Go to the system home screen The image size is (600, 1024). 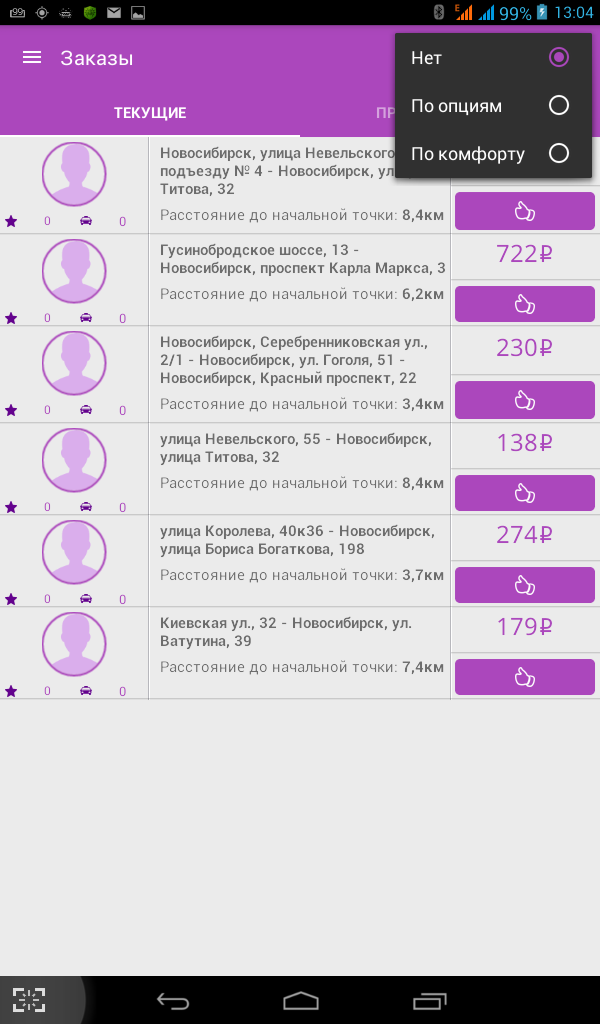300,1000
